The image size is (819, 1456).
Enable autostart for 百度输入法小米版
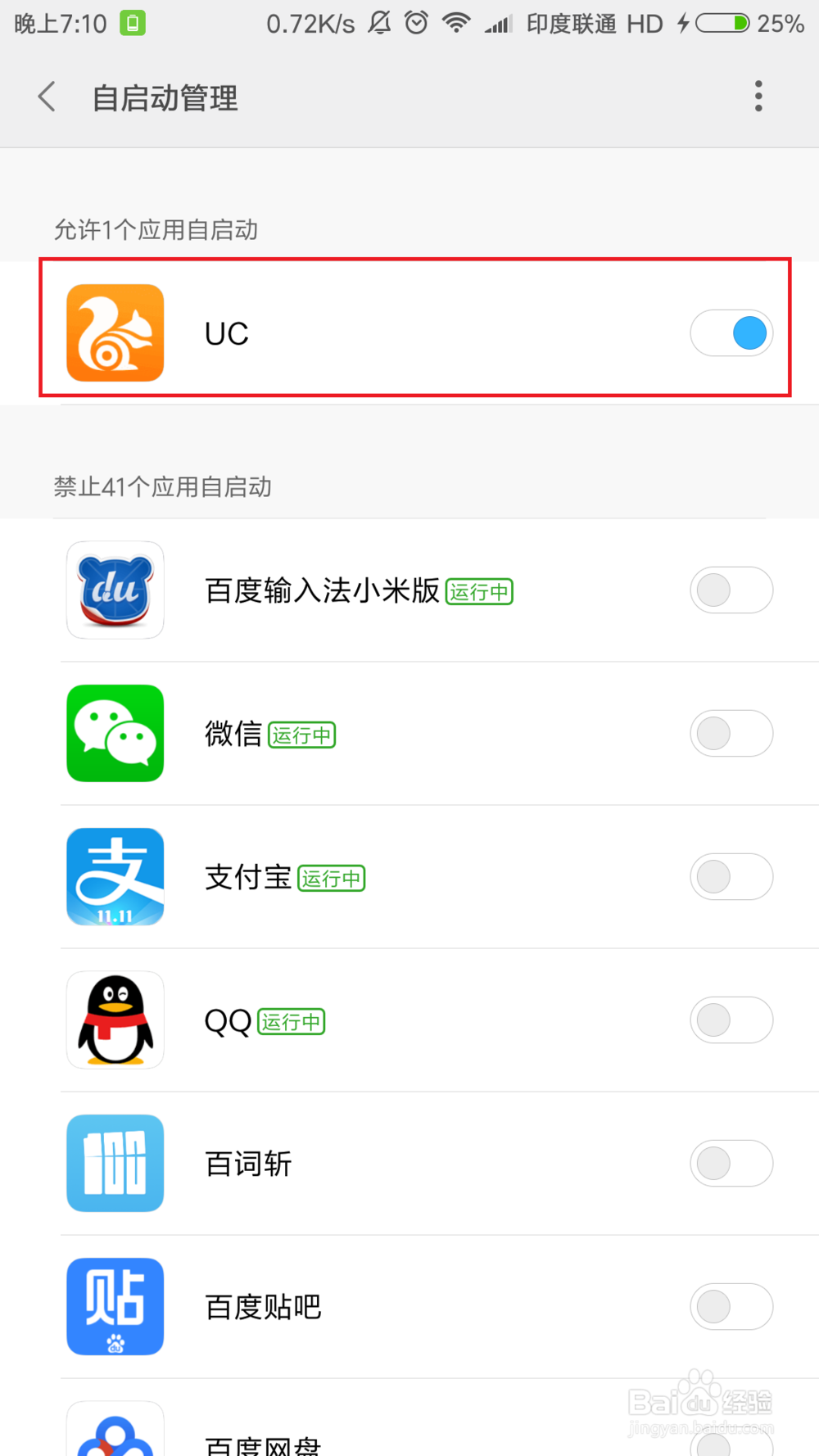point(731,590)
